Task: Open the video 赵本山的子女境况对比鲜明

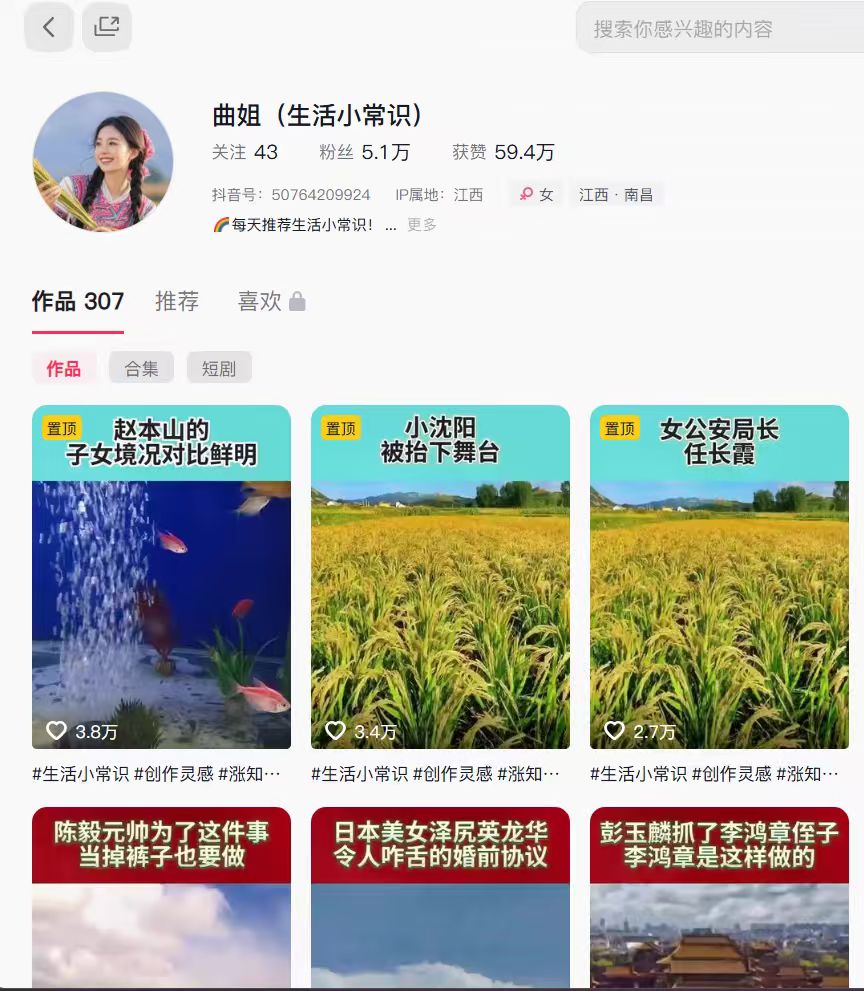Action: [161, 577]
